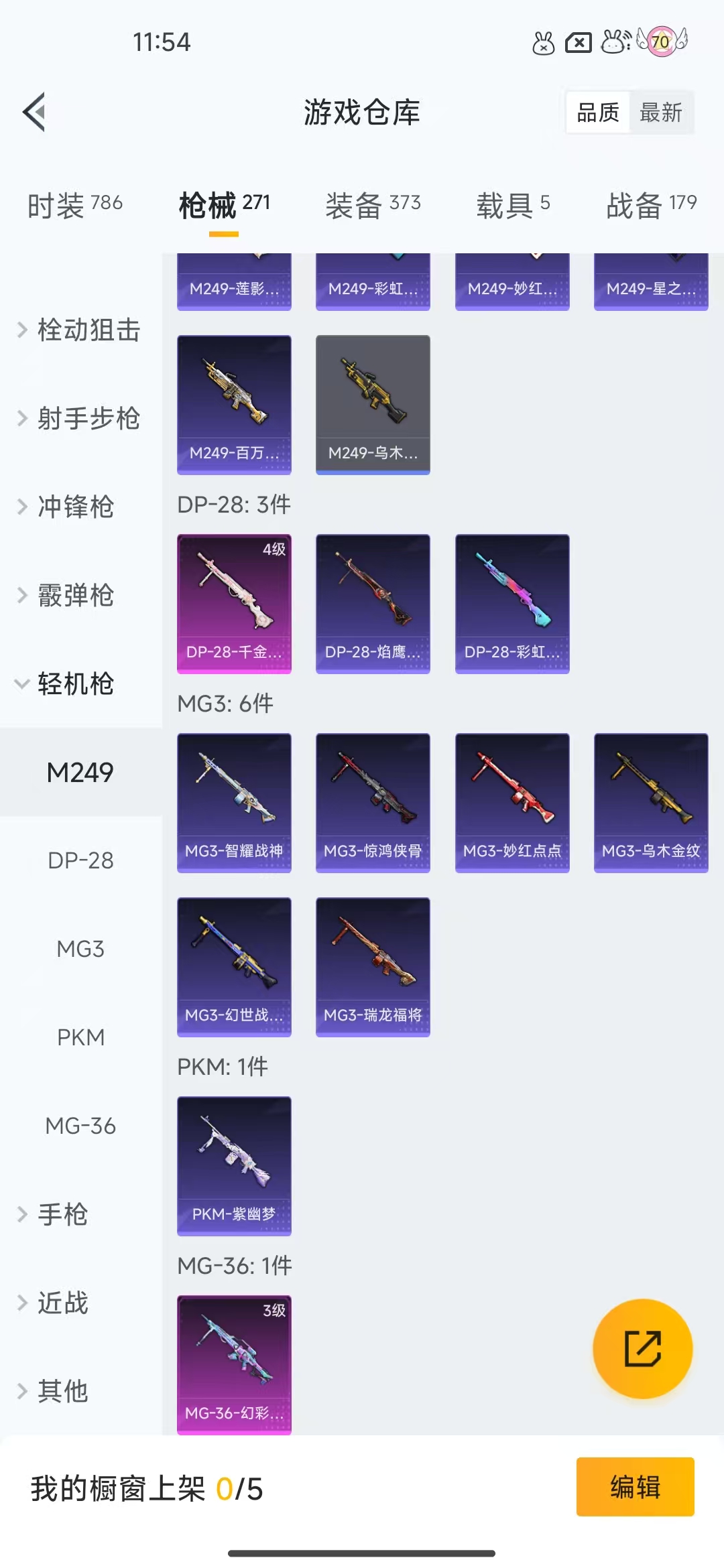724x1568 pixels.
Task: View the PKM-紫幽梦 skin
Action: [234, 1166]
